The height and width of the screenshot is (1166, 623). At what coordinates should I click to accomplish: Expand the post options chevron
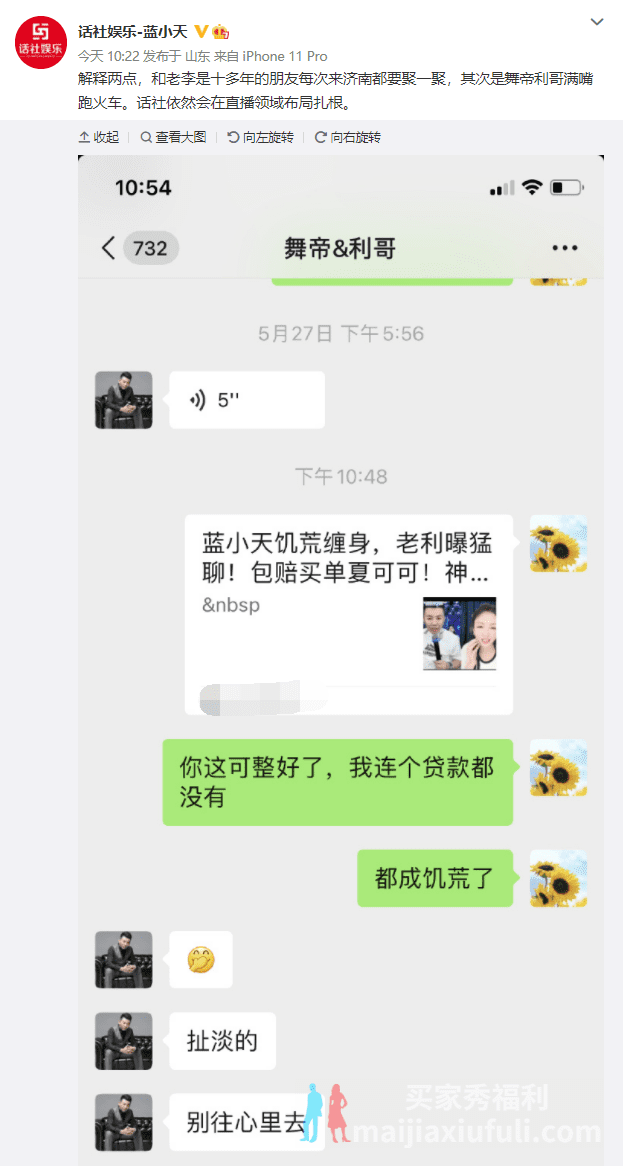pos(597,21)
